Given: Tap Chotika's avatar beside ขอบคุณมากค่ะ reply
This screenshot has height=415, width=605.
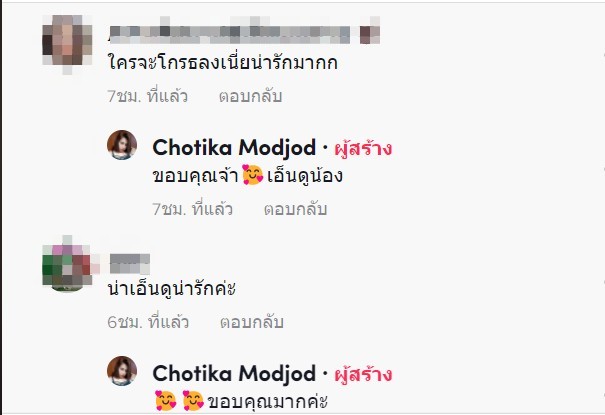Looking at the screenshot, I should click(x=122, y=371).
